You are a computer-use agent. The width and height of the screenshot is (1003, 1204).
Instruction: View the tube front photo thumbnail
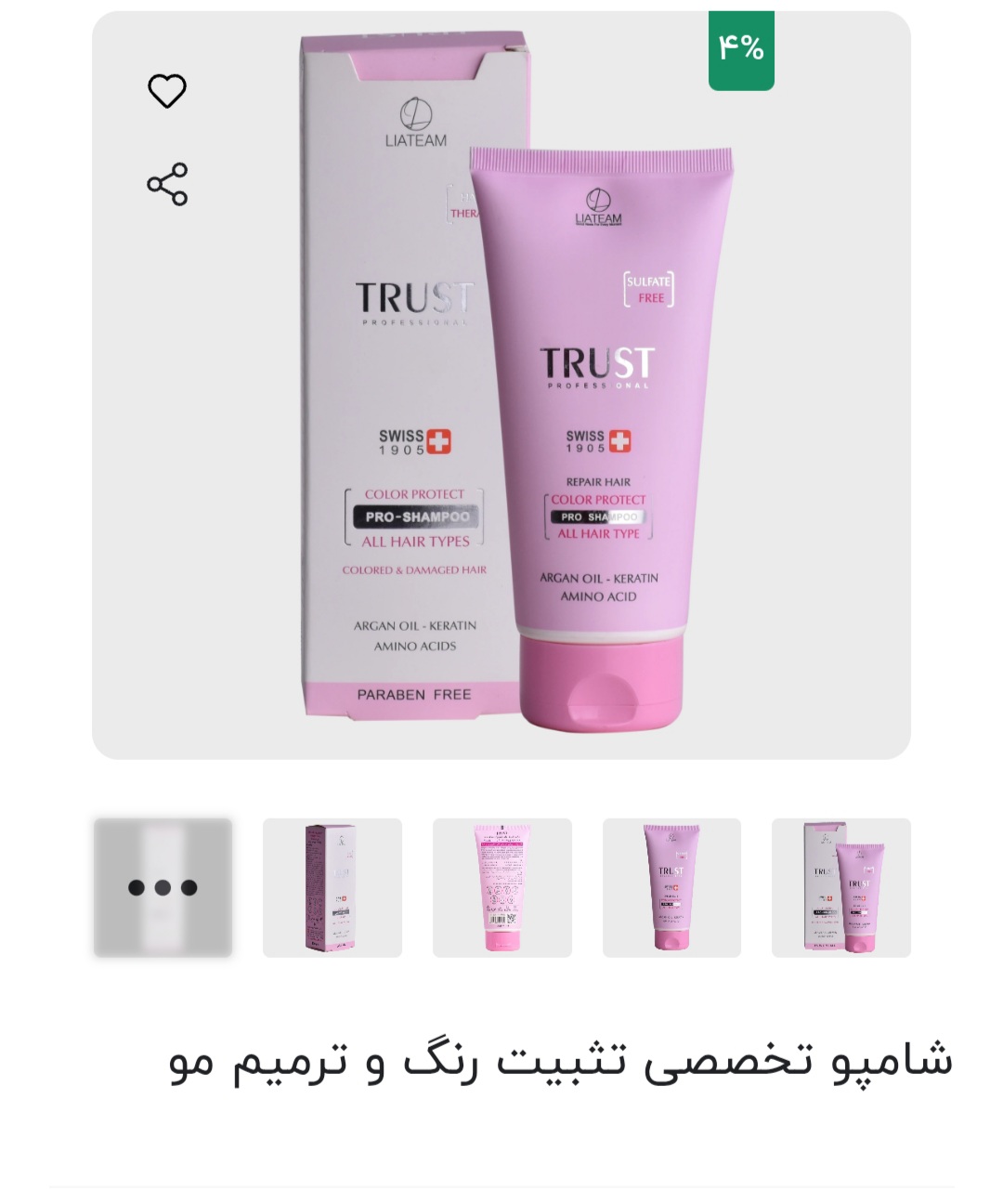click(x=671, y=887)
